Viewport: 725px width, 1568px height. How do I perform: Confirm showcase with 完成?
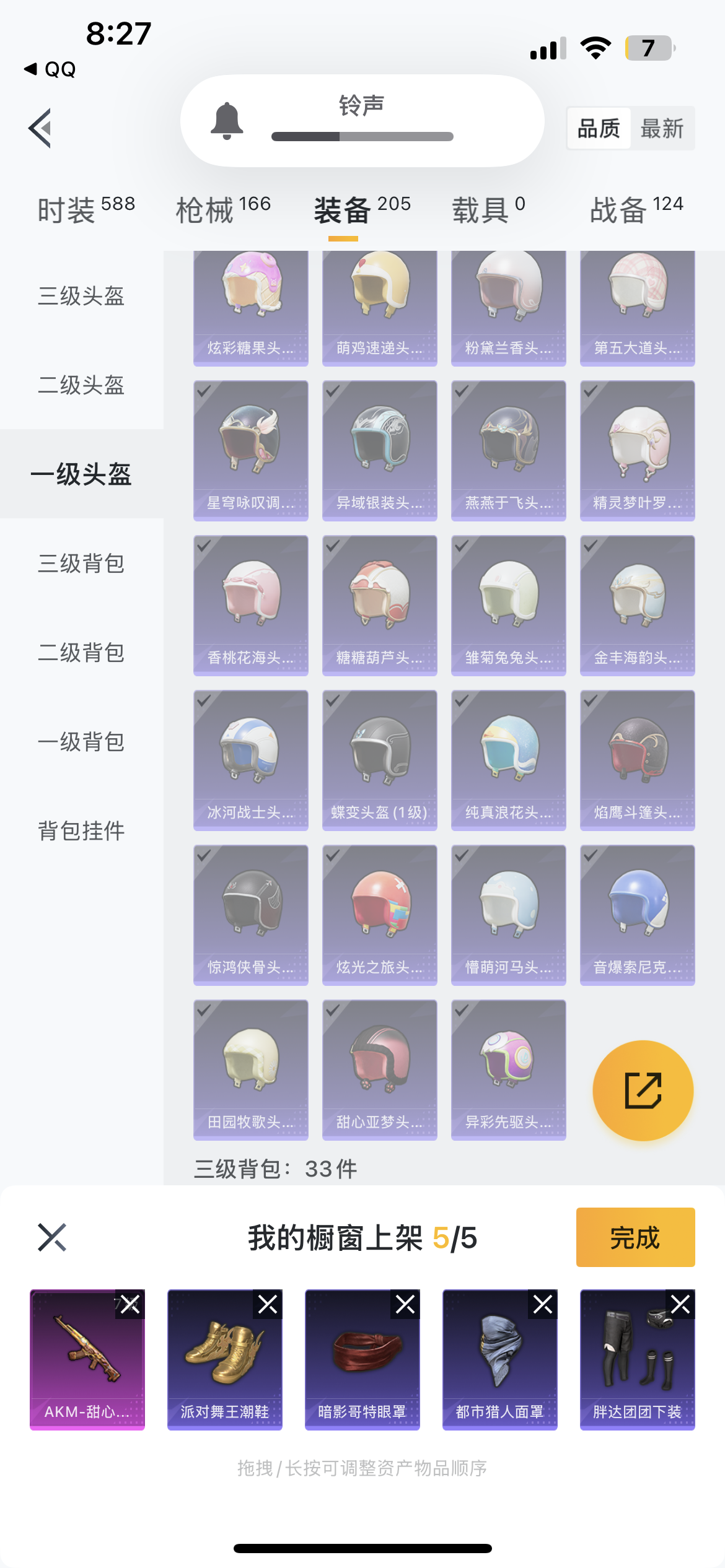[635, 1237]
